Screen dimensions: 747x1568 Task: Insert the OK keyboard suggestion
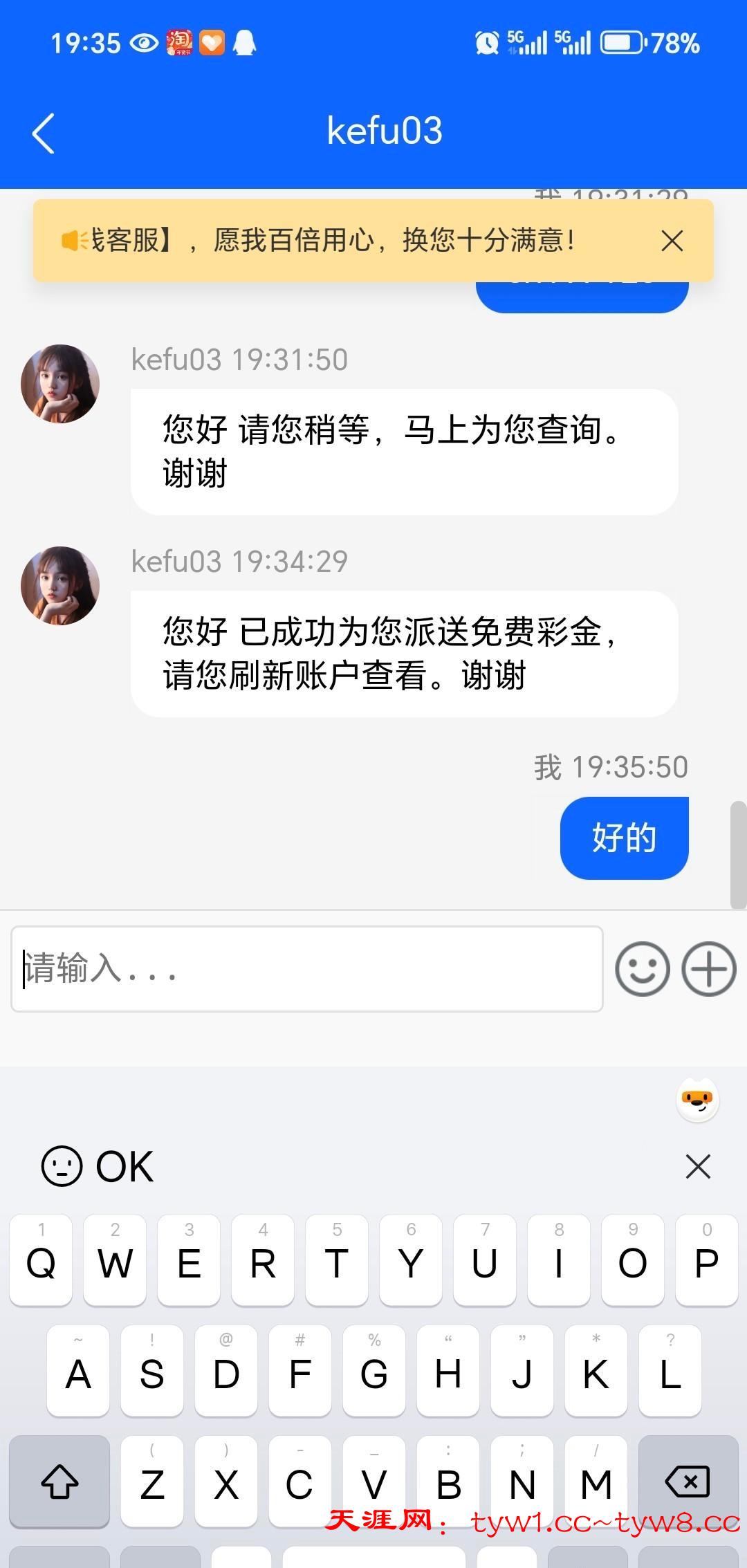coord(124,1167)
